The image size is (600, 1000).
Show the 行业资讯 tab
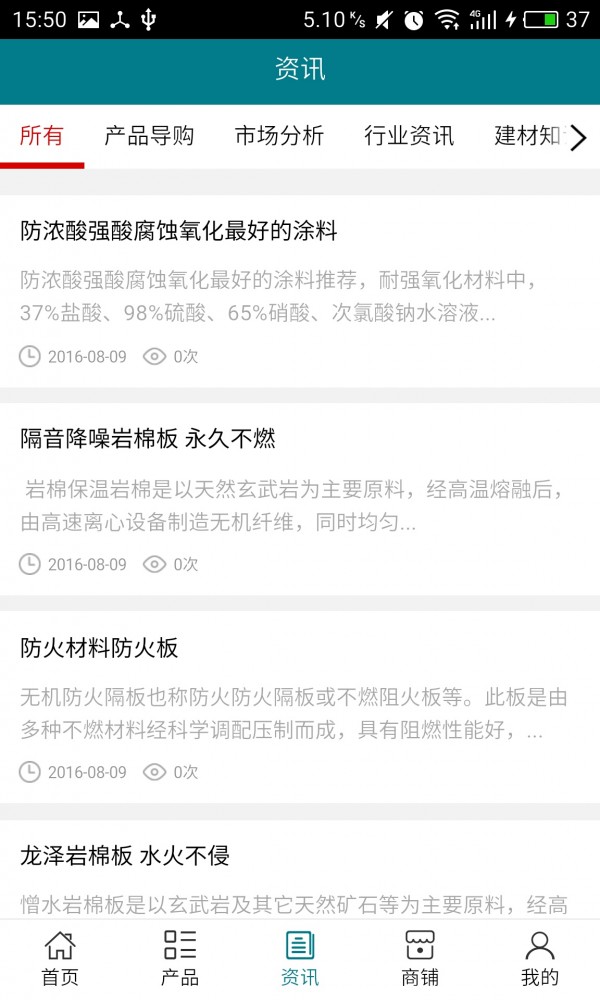pos(409,136)
